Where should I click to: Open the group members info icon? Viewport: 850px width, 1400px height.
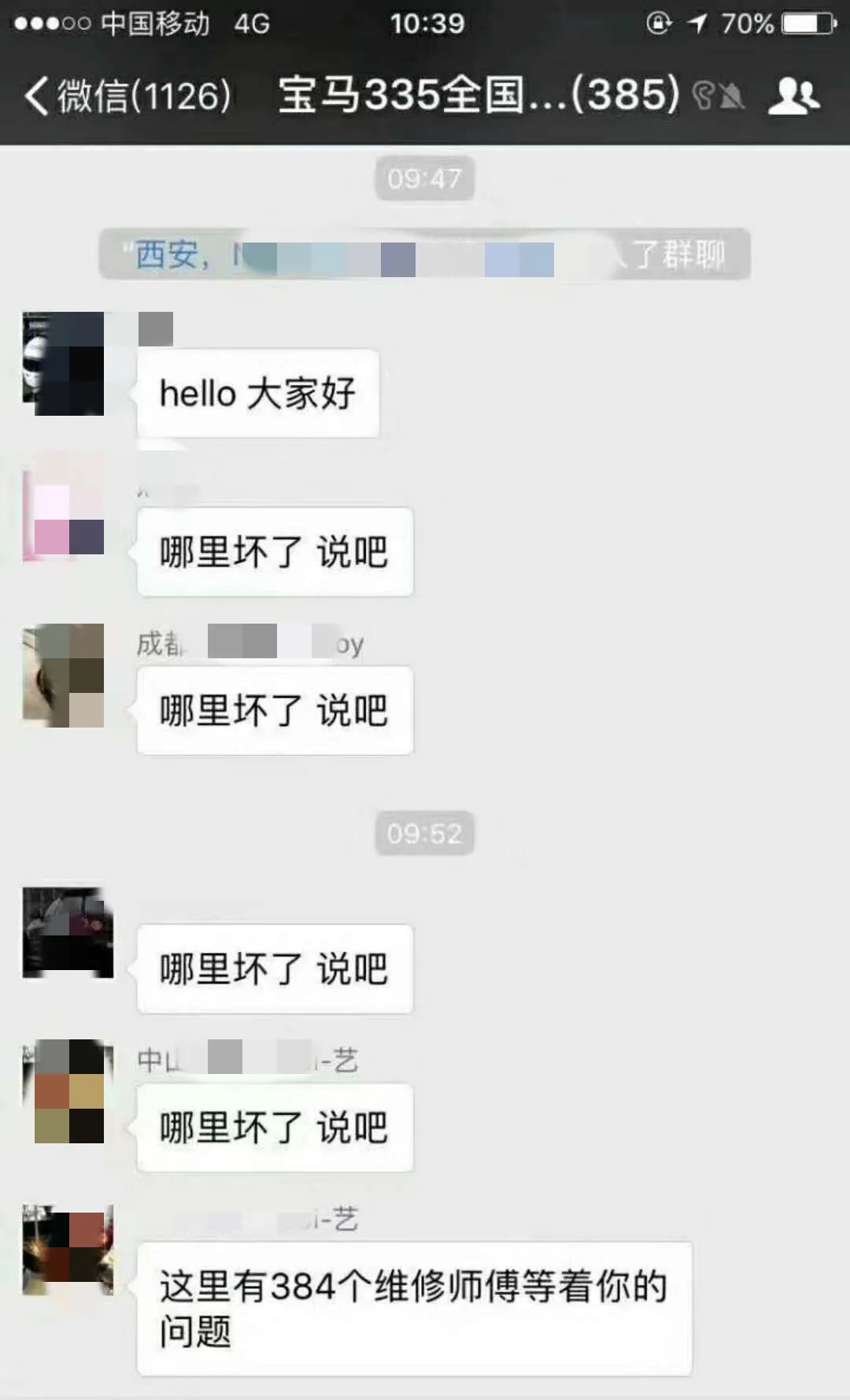pos(793,96)
